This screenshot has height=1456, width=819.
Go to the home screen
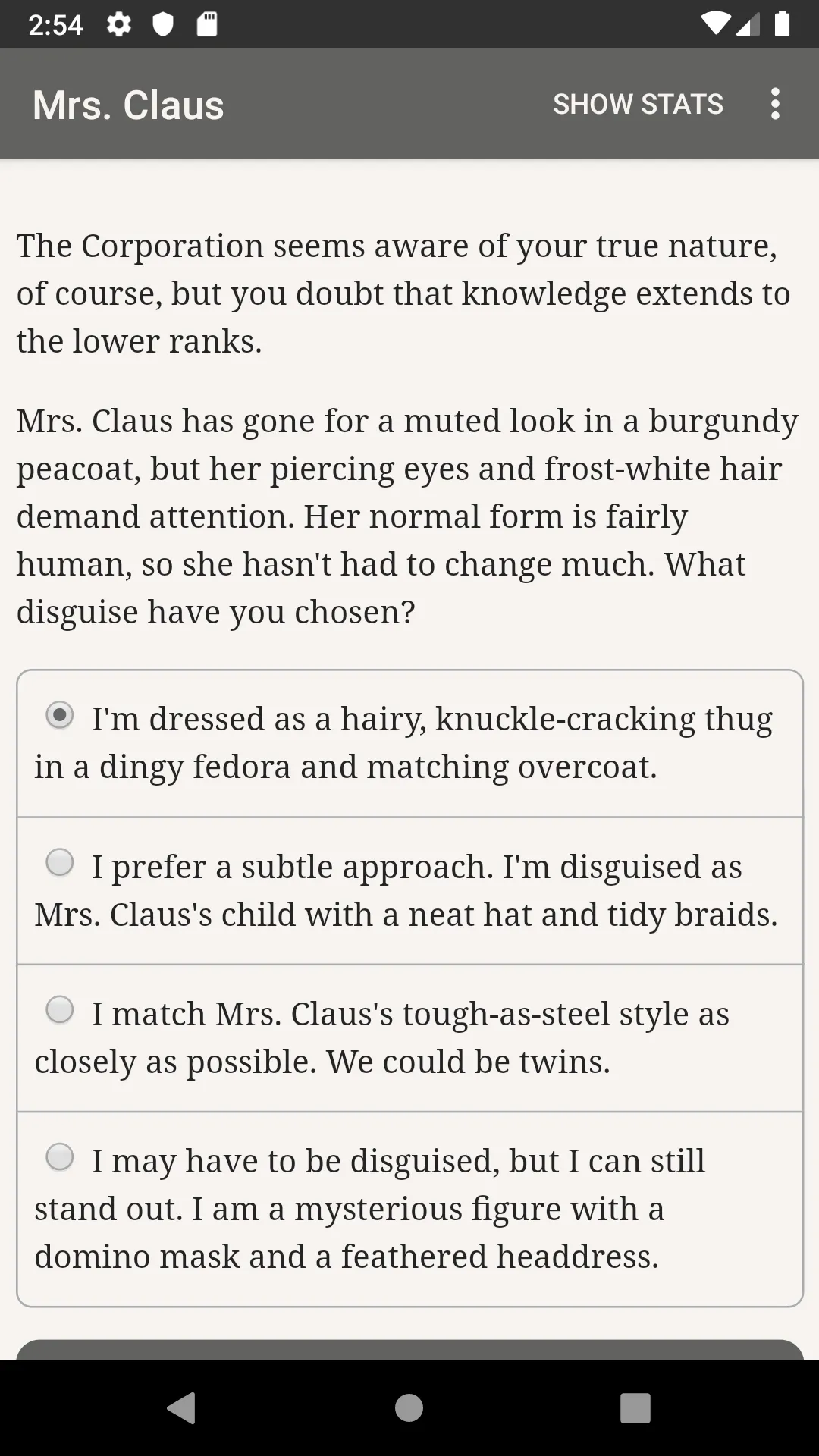tap(409, 1408)
